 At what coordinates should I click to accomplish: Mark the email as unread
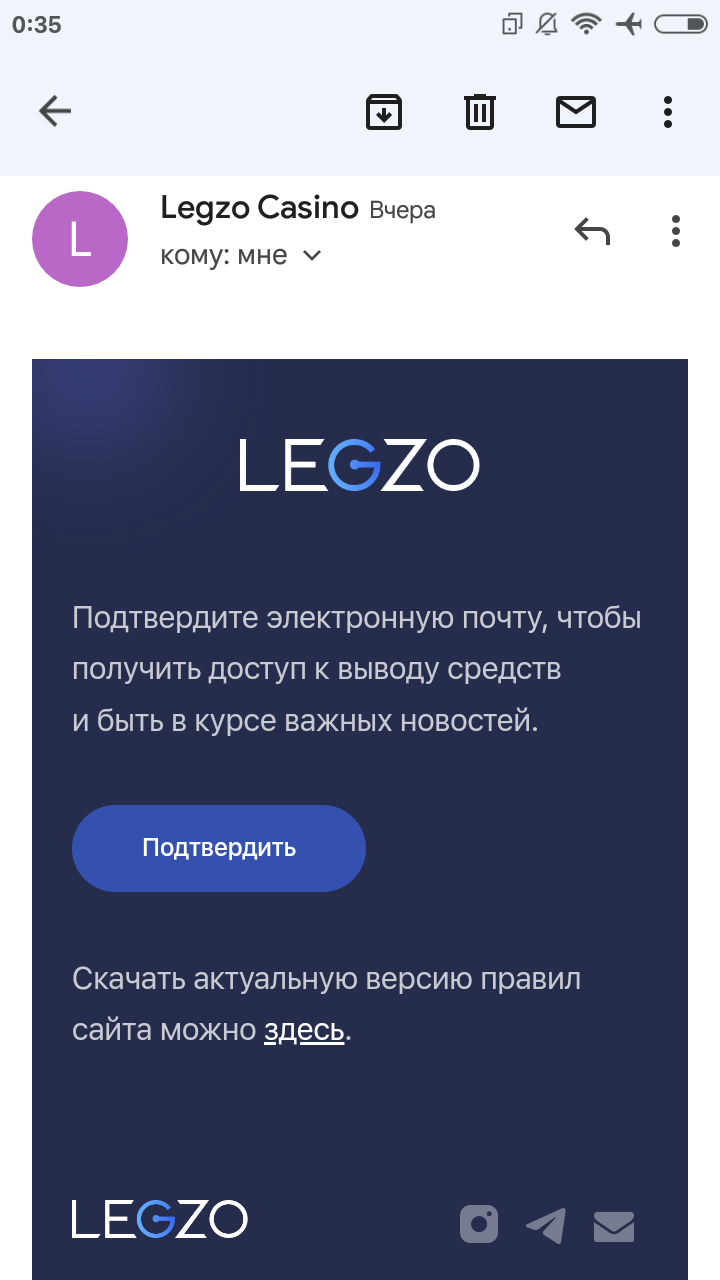click(x=576, y=112)
